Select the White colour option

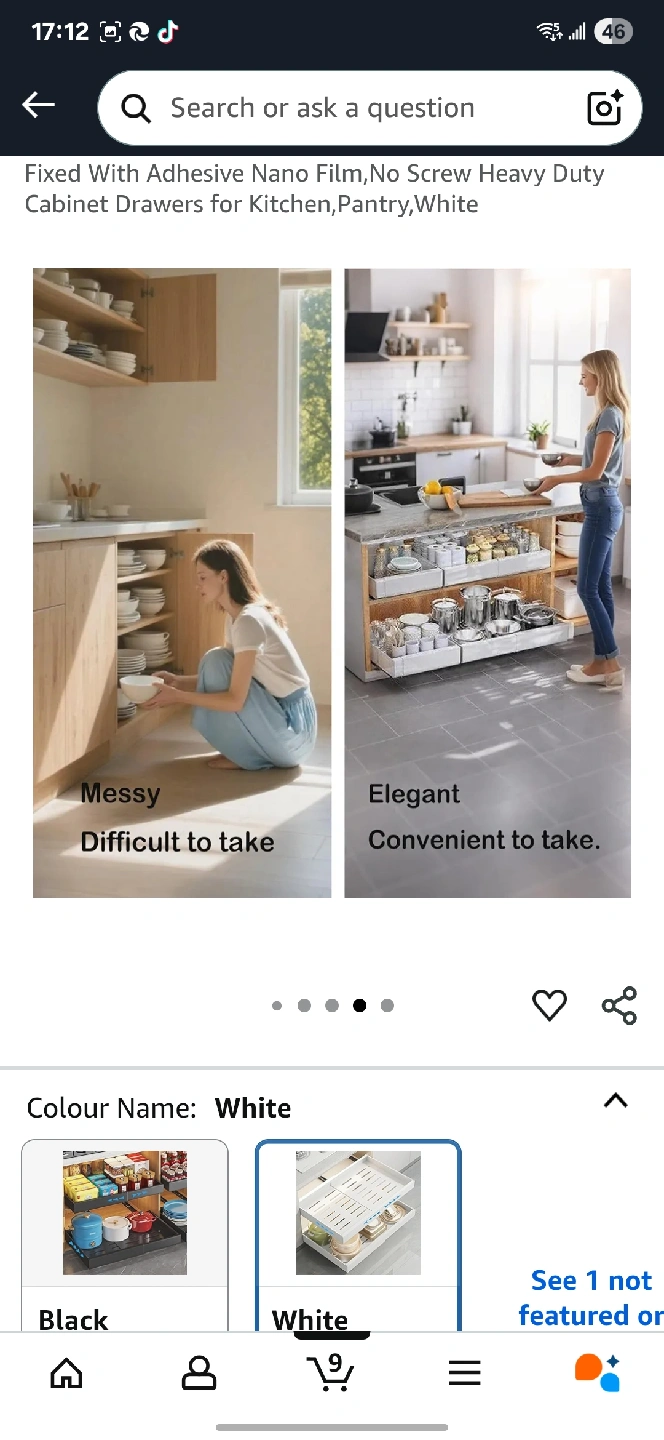[x=358, y=1236]
